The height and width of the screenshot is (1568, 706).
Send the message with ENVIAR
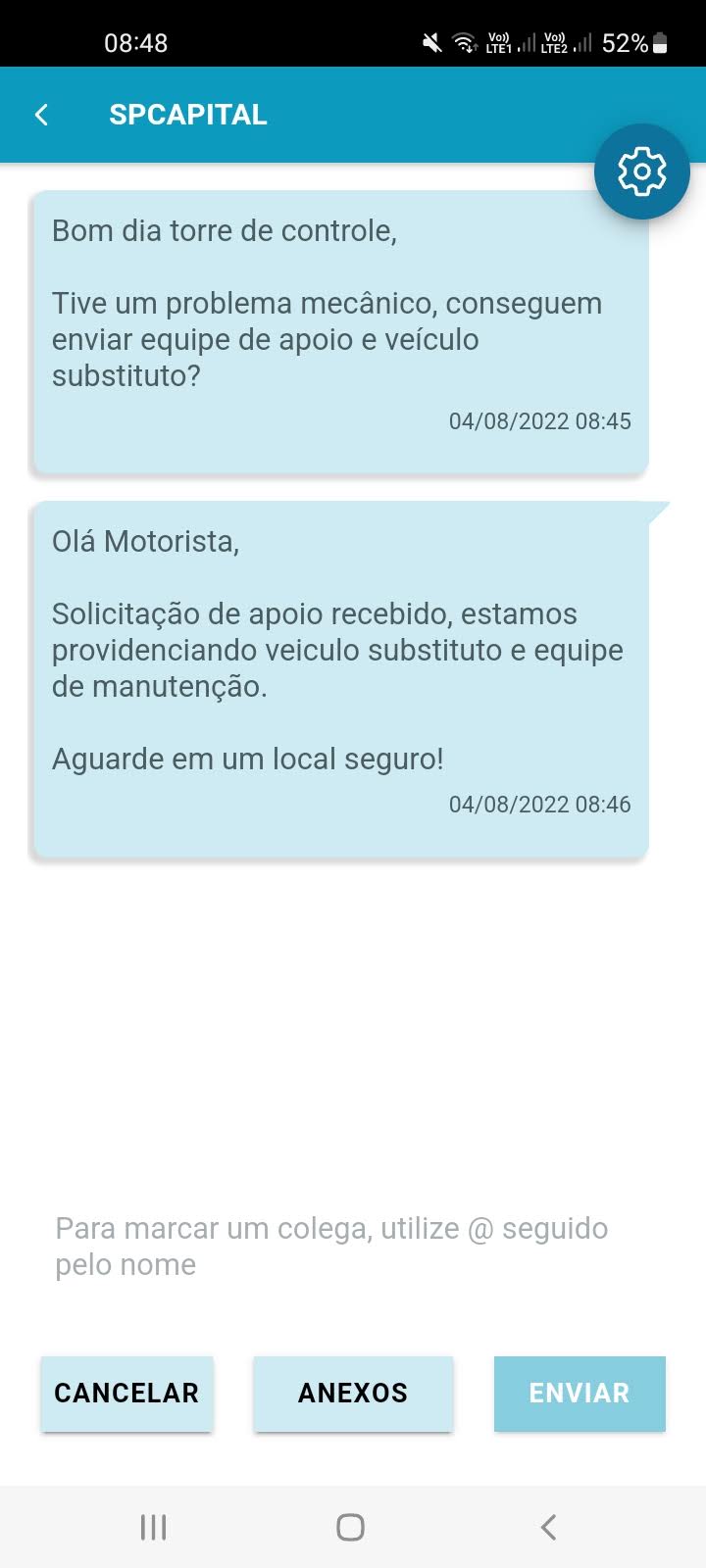580,1394
